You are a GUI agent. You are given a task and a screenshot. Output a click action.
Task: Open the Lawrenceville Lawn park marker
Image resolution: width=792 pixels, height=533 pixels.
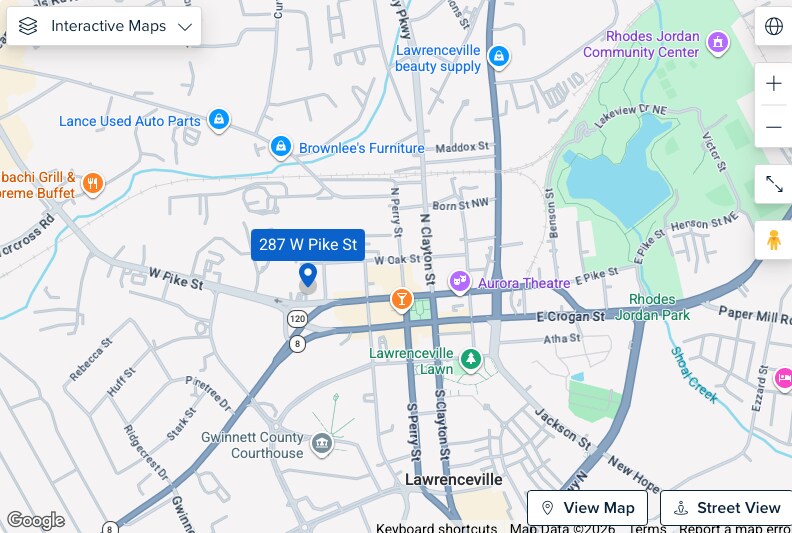[471, 358]
